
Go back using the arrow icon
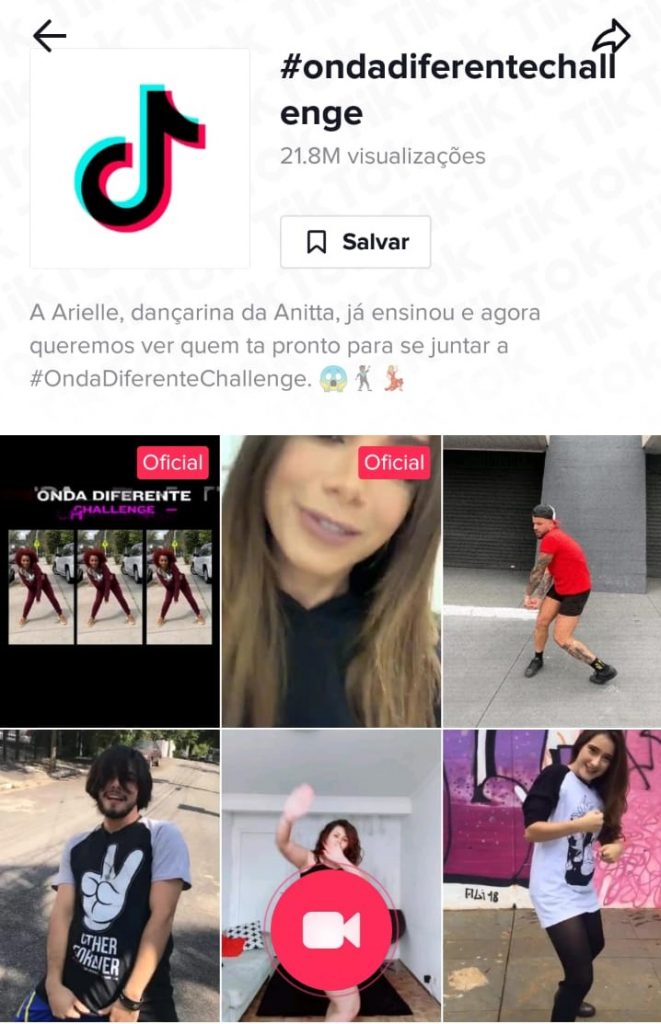(x=49, y=36)
